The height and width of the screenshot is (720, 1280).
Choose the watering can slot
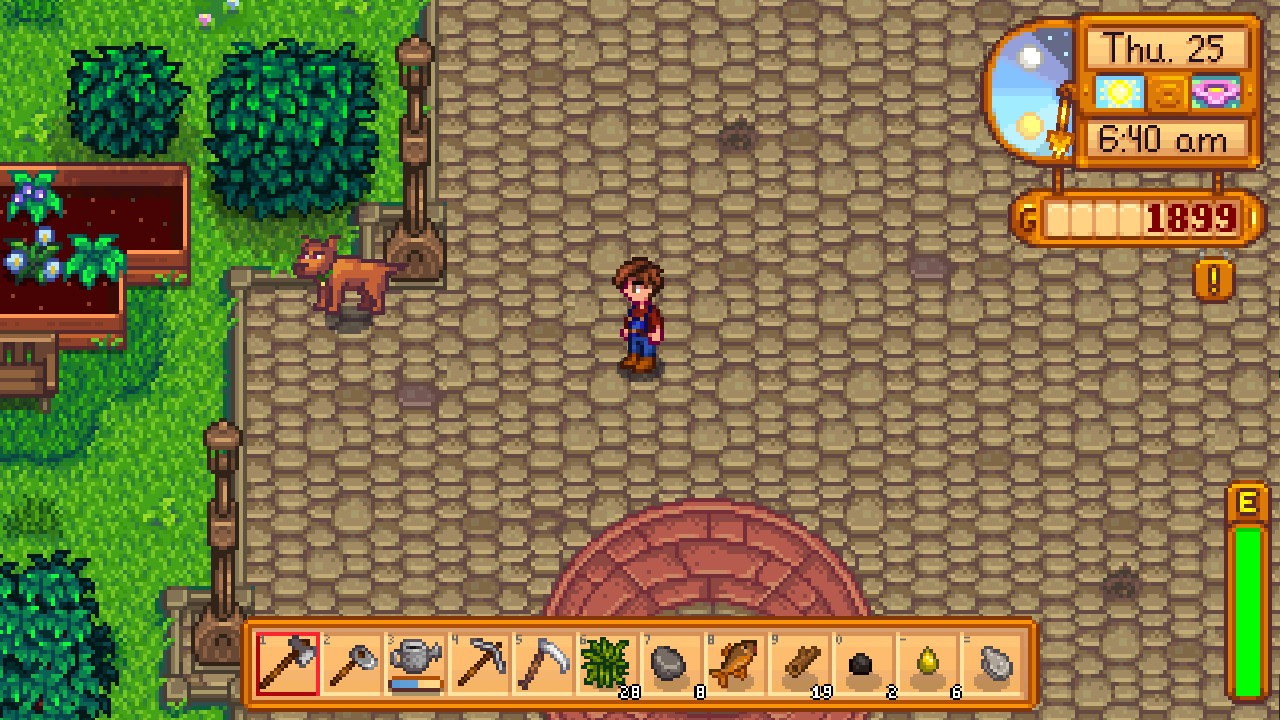[416, 664]
